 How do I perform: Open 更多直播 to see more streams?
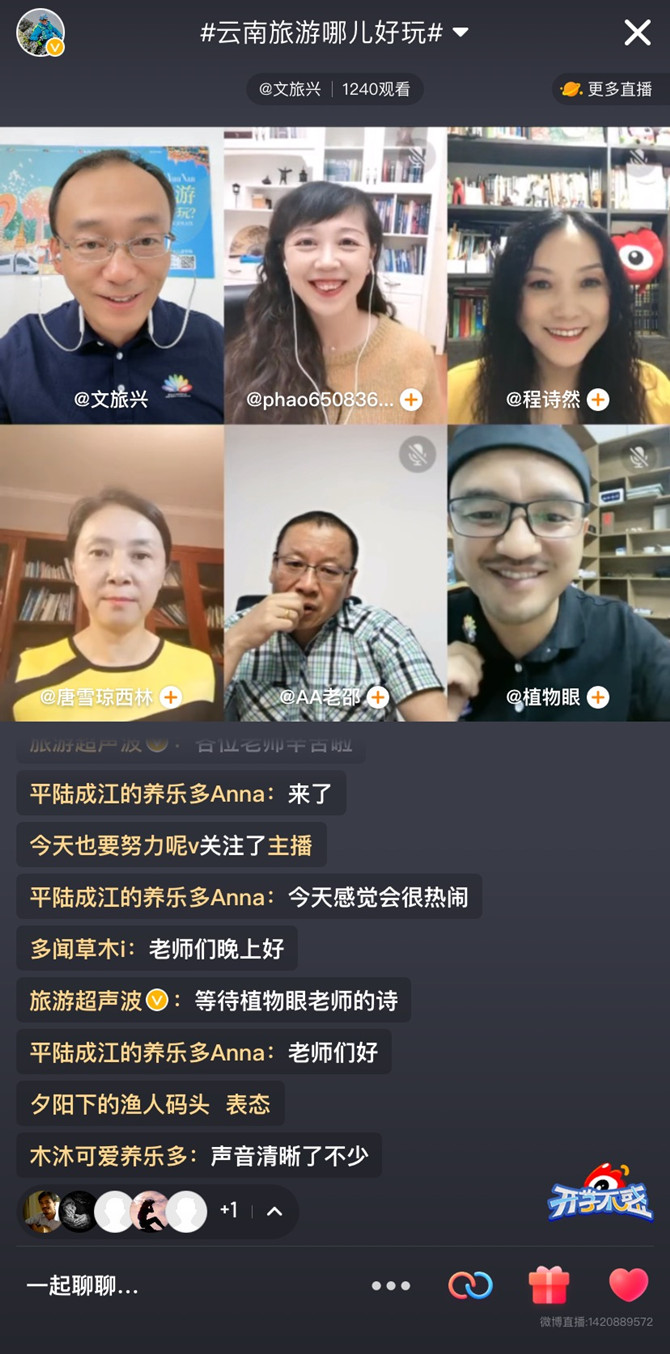pos(608,89)
